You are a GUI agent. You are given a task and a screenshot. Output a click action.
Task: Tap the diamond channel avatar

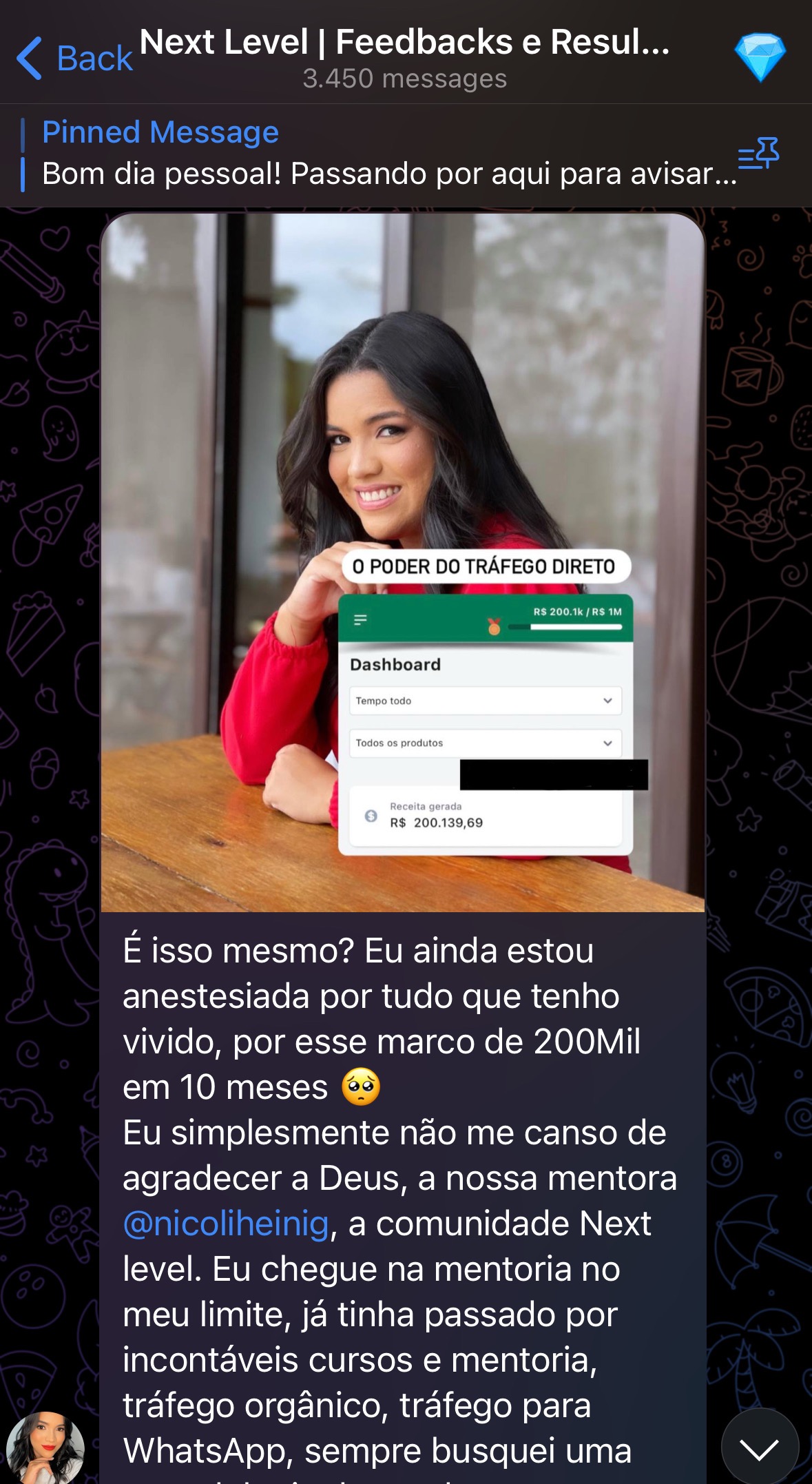[760, 57]
